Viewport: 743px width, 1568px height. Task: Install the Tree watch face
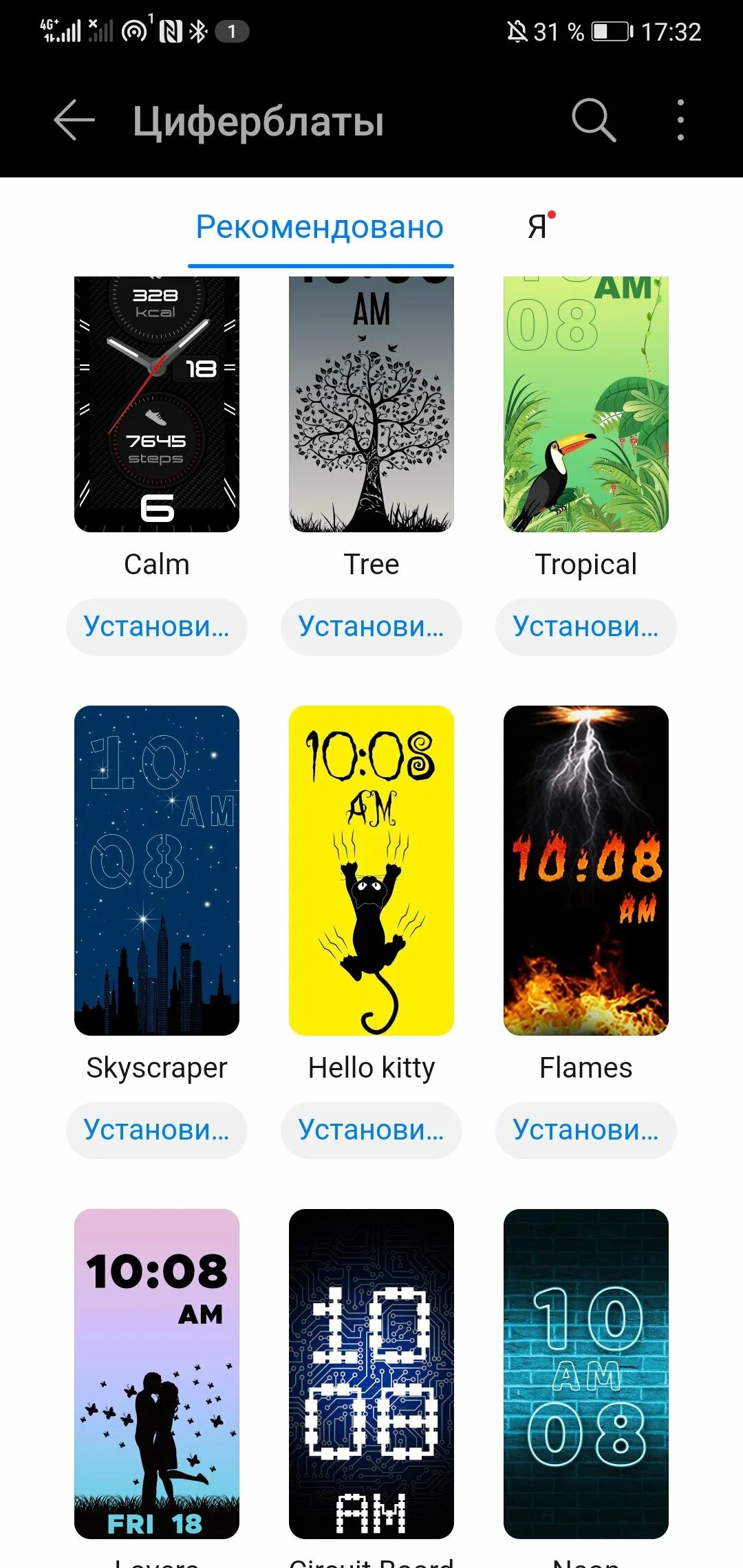tap(371, 627)
